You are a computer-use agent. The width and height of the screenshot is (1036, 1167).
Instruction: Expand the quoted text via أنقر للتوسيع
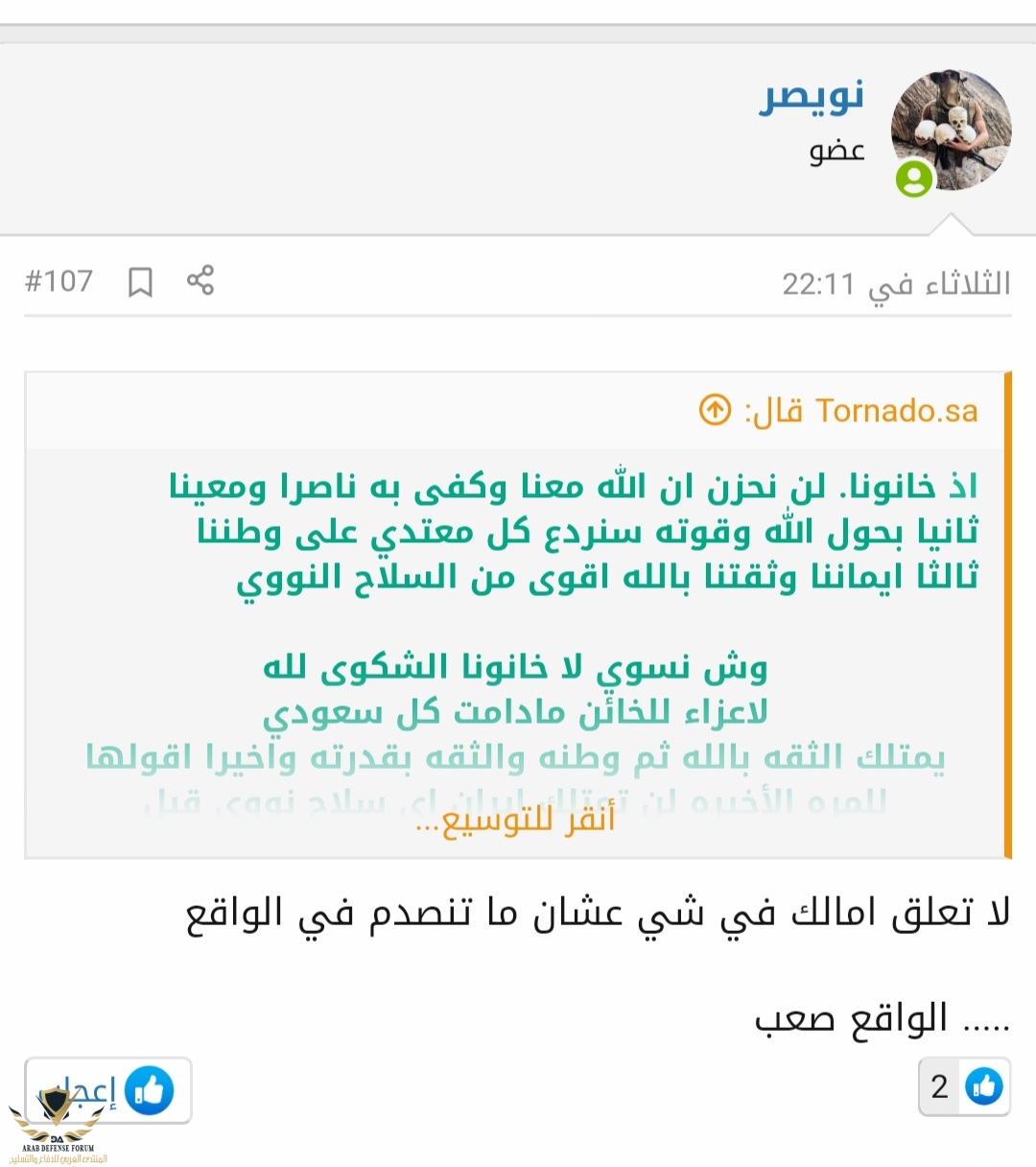click(x=515, y=822)
